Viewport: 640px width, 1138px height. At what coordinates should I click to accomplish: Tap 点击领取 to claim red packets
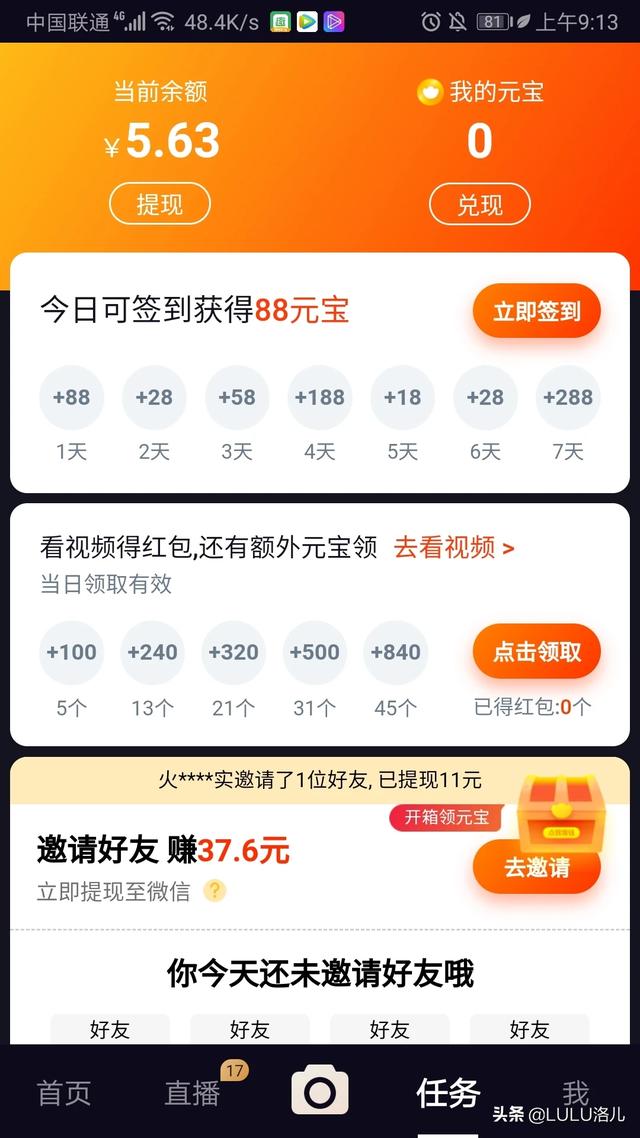pos(536,651)
